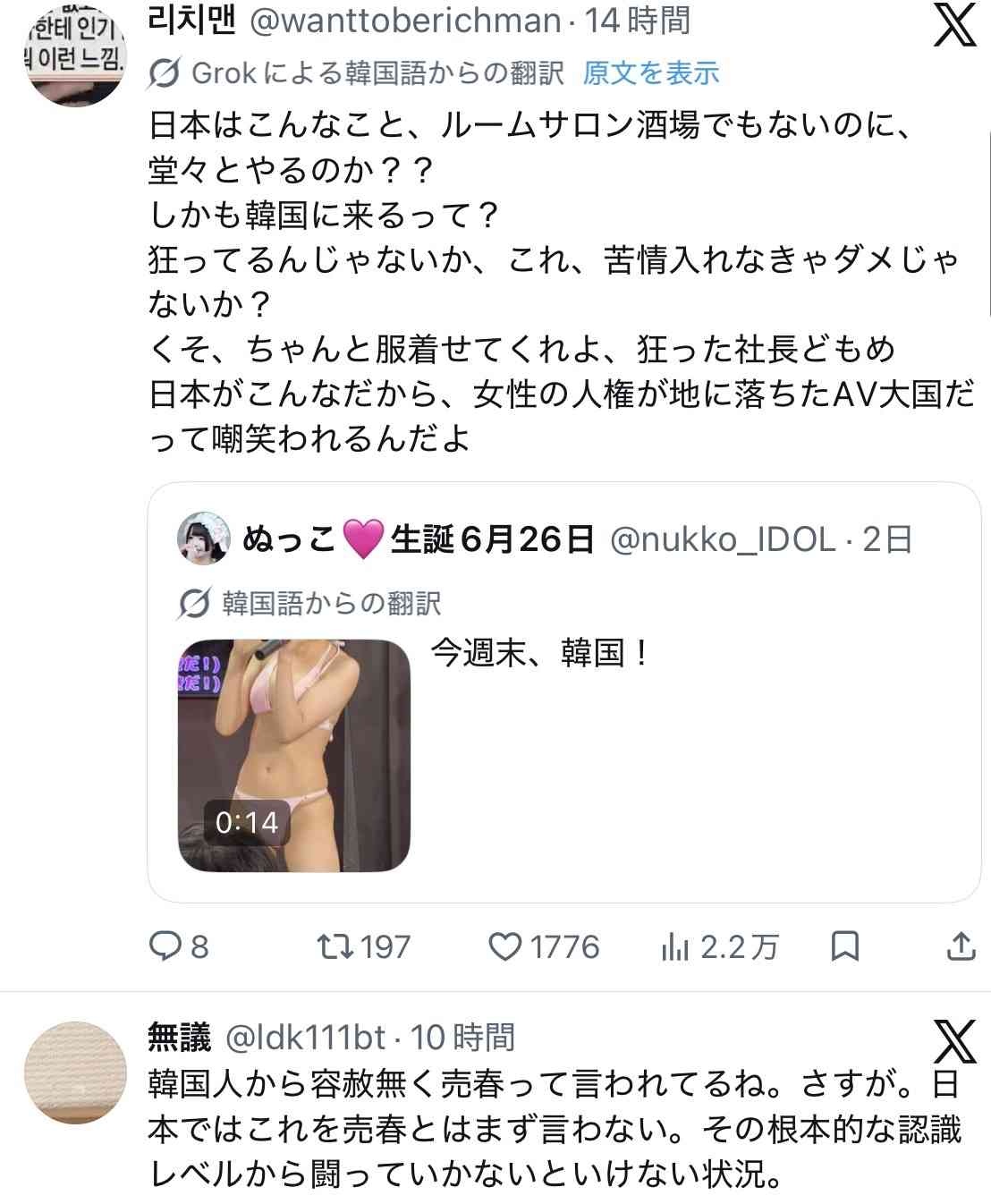Play the quoted 0:14 video
This screenshot has height=1204, width=991.
(x=294, y=756)
